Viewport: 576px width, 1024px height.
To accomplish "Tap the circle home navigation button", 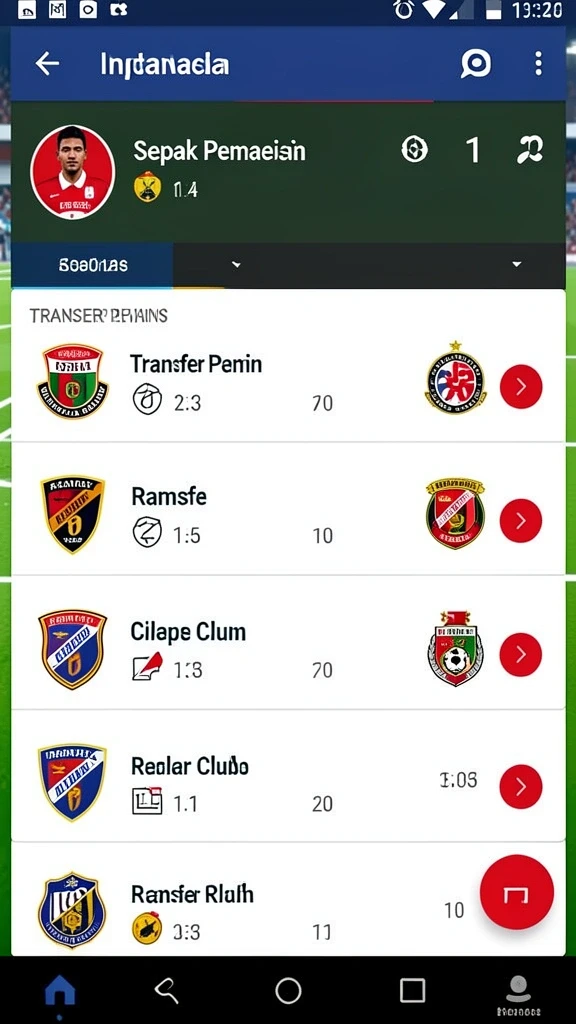I will (x=288, y=991).
